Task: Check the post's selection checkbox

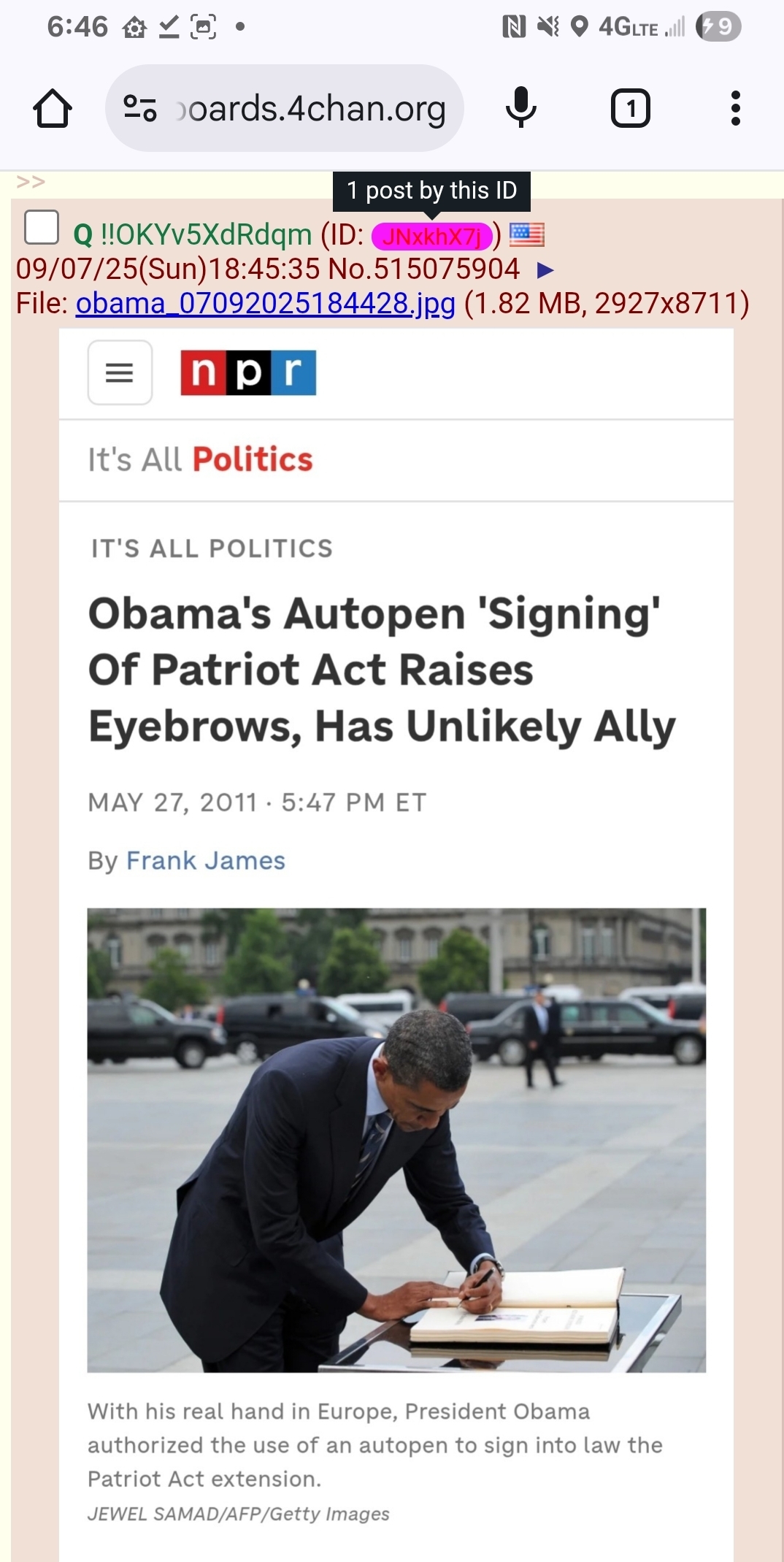Action: [x=42, y=227]
